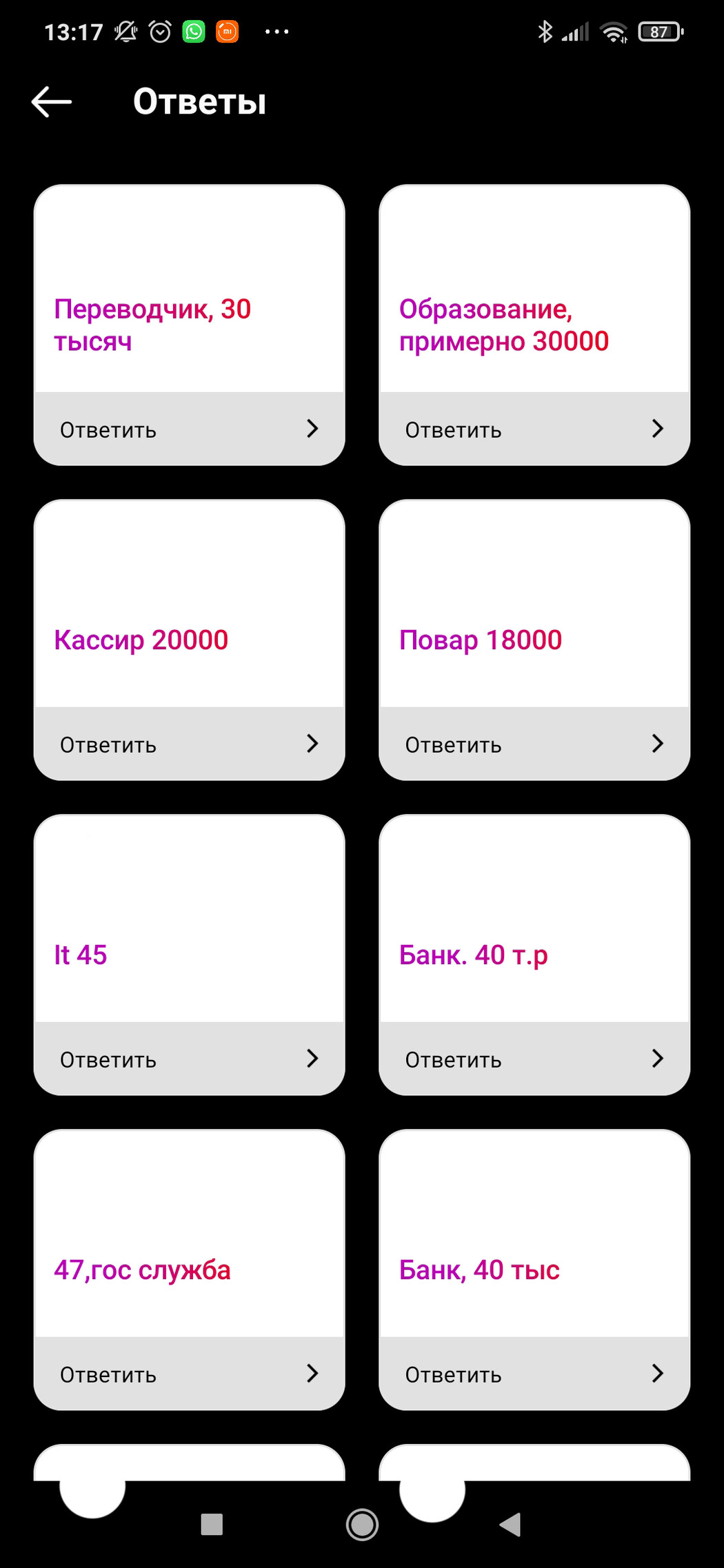724x1568 pixels.
Task: Open the system recent apps view
Action: point(212,1525)
